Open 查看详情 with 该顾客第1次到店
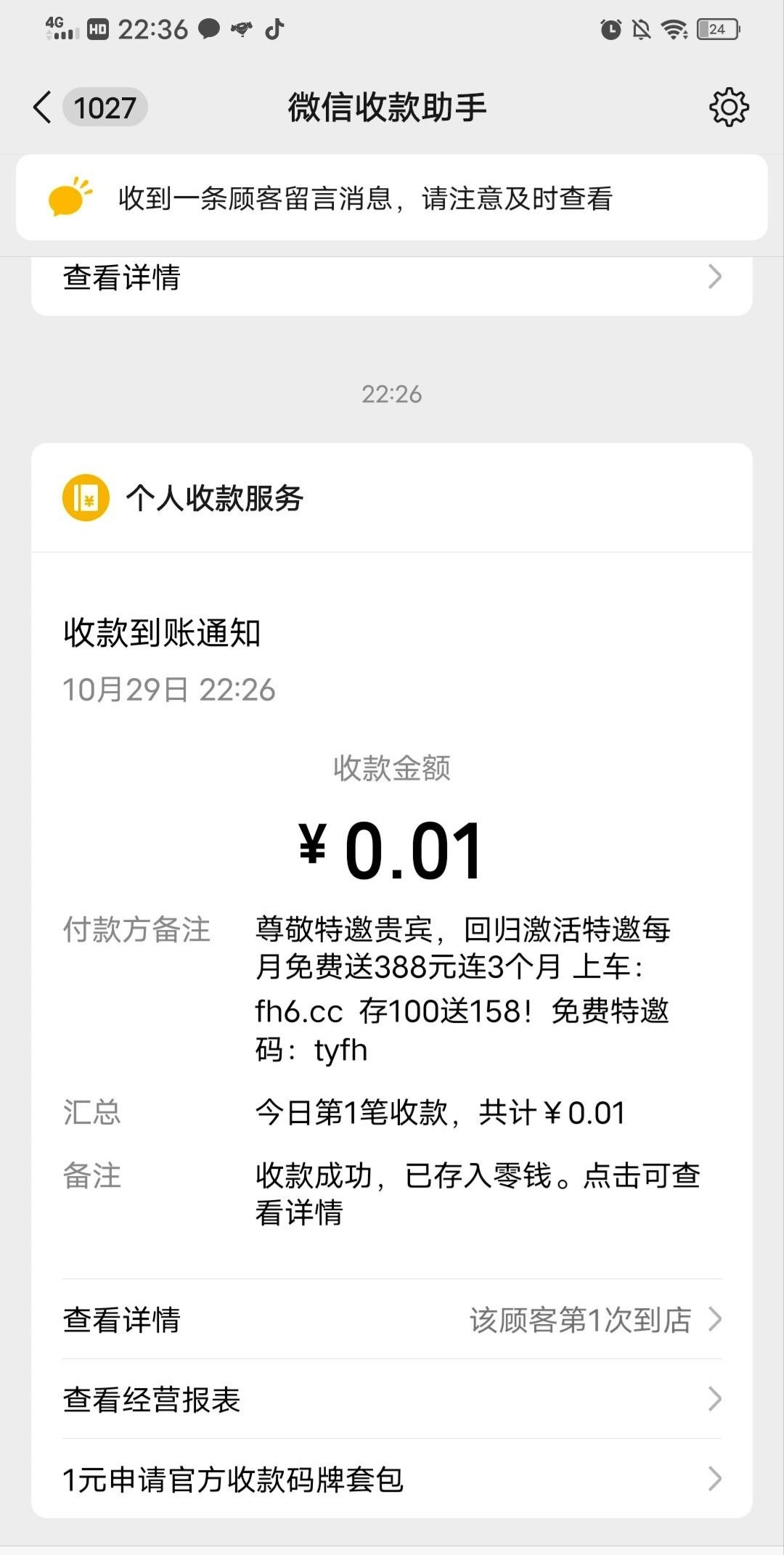 [x=391, y=1319]
